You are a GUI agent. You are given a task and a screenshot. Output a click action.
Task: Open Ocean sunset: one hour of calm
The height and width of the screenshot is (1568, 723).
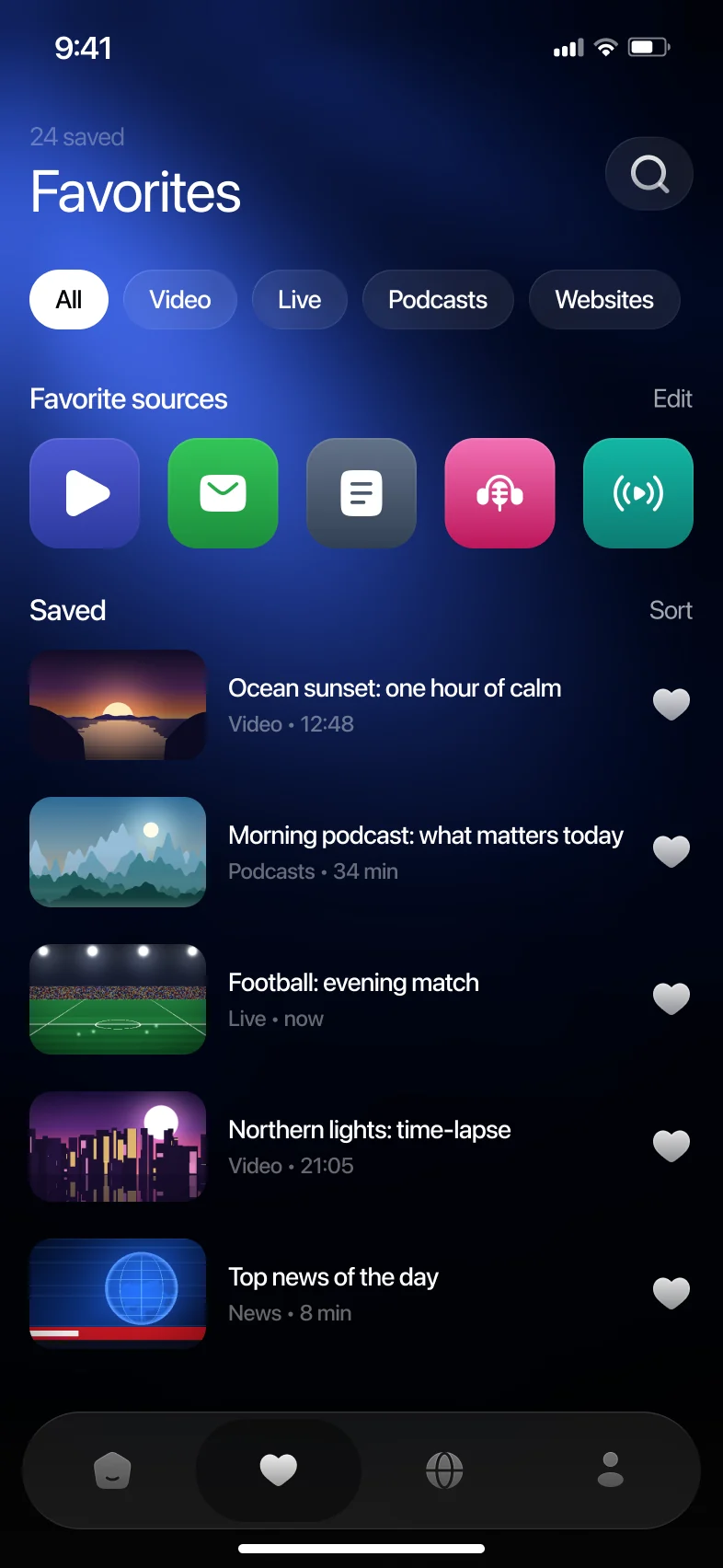[x=361, y=705]
